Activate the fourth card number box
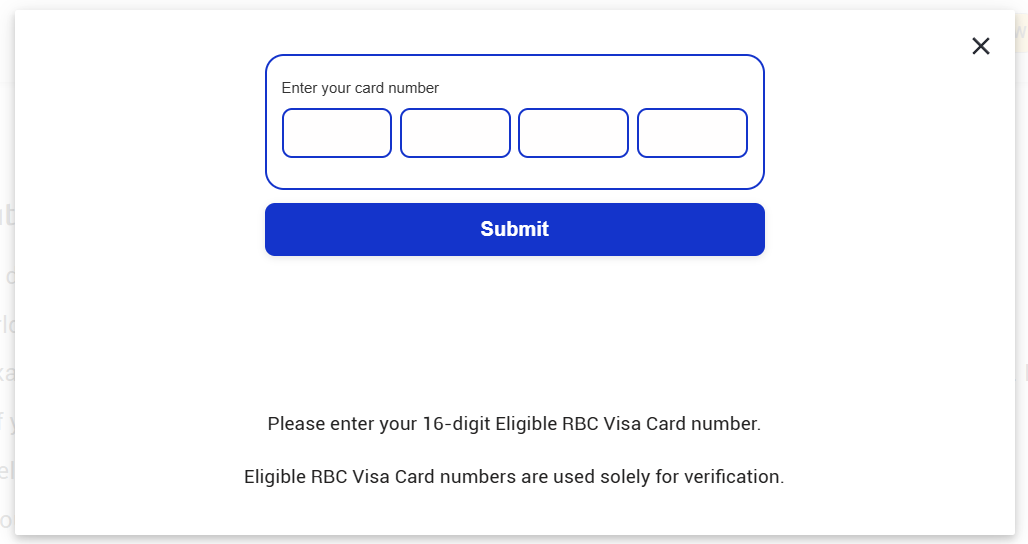The image size is (1028, 544). [x=692, y=133]
